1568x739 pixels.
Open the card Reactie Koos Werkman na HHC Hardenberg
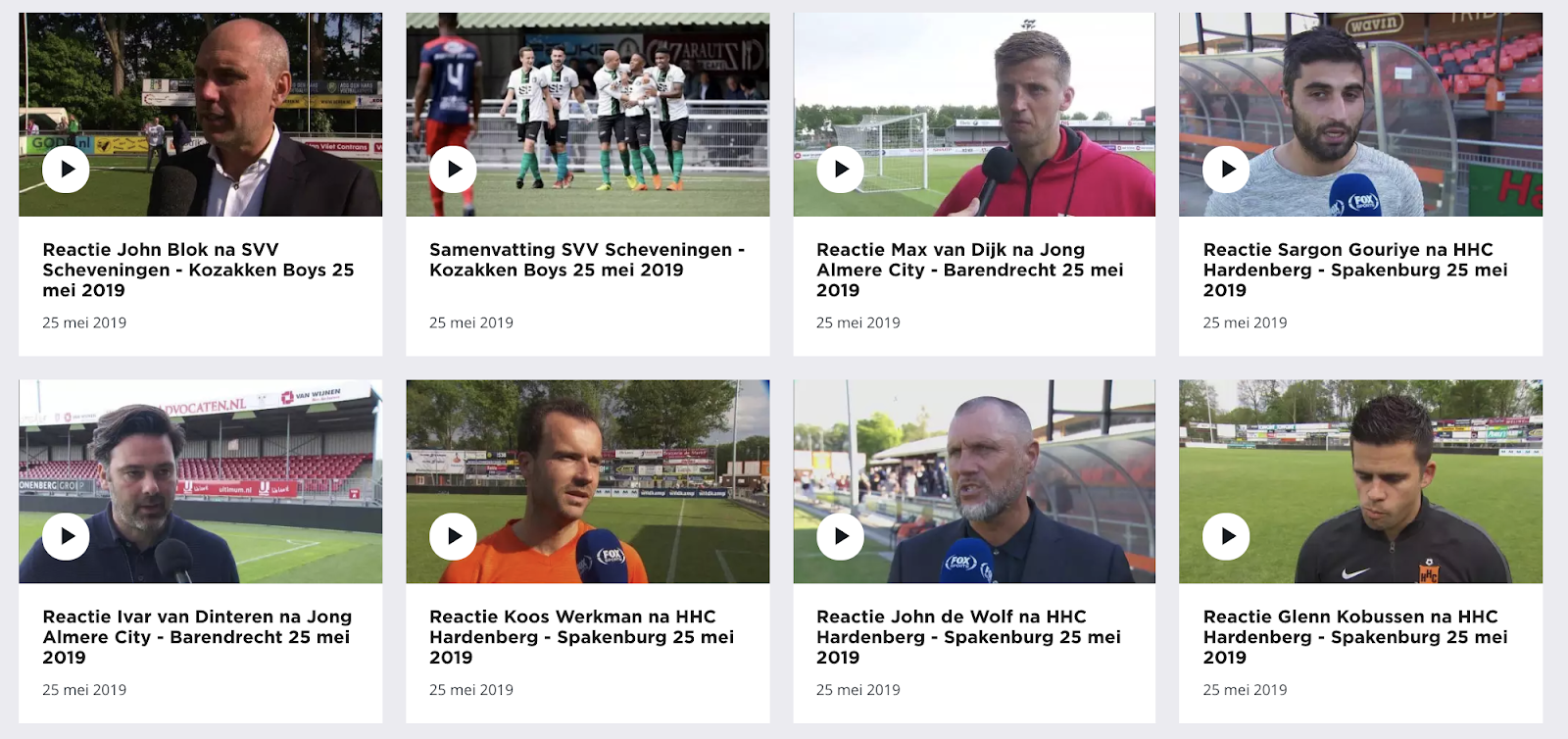pyautogui.click(x=581, y=637)
